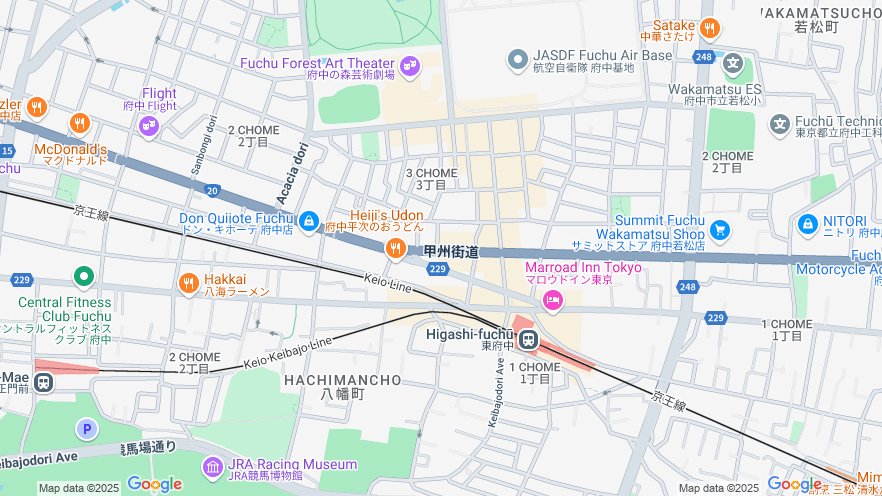Screen dimensions: 882x496
Task: Open the Flight venue marker
Action: (x=149, y=125)
